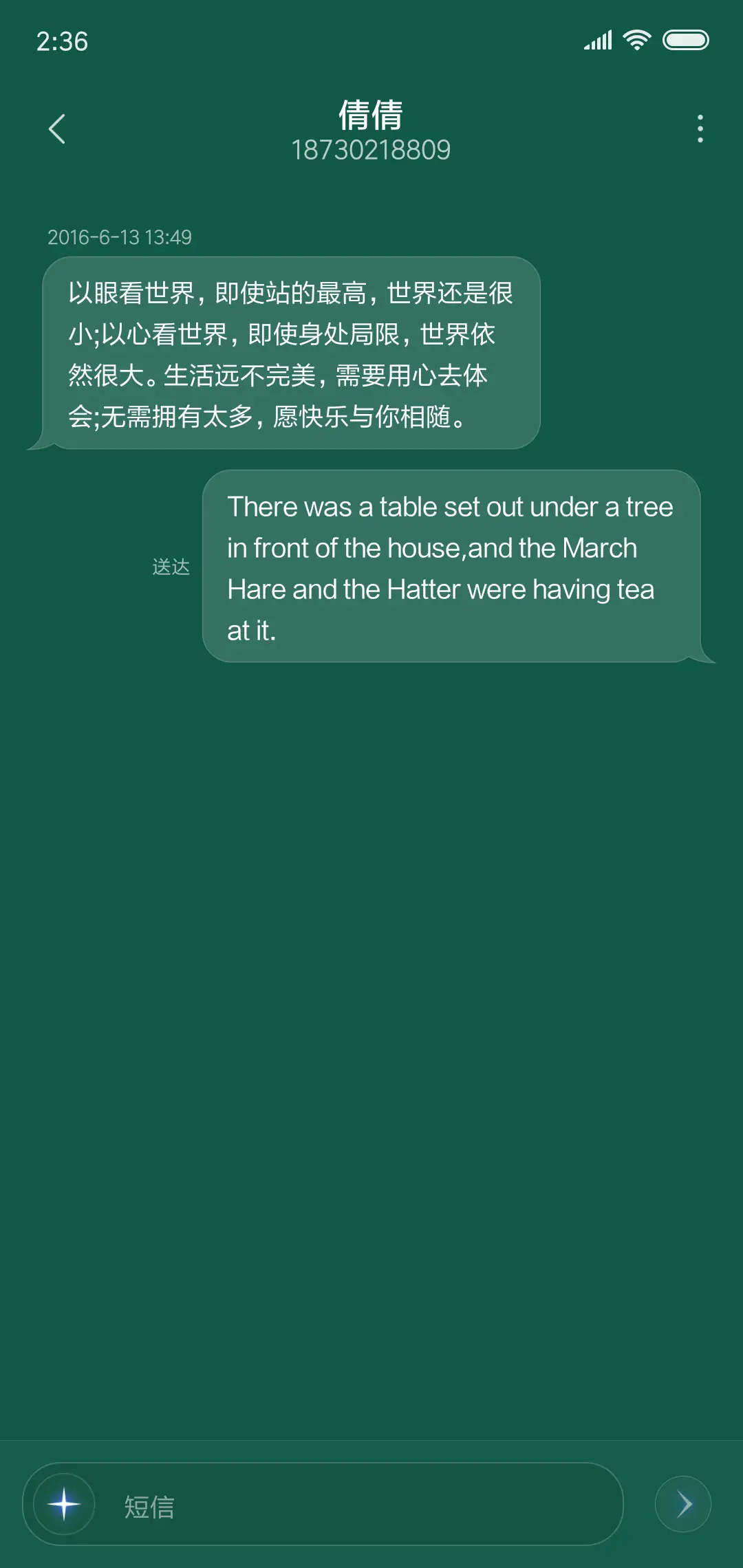Viewport: 743px width, 1568px height.
Task: Tap the clock showing 2:36
Action: pyautogui.click(x=63, y=41)
